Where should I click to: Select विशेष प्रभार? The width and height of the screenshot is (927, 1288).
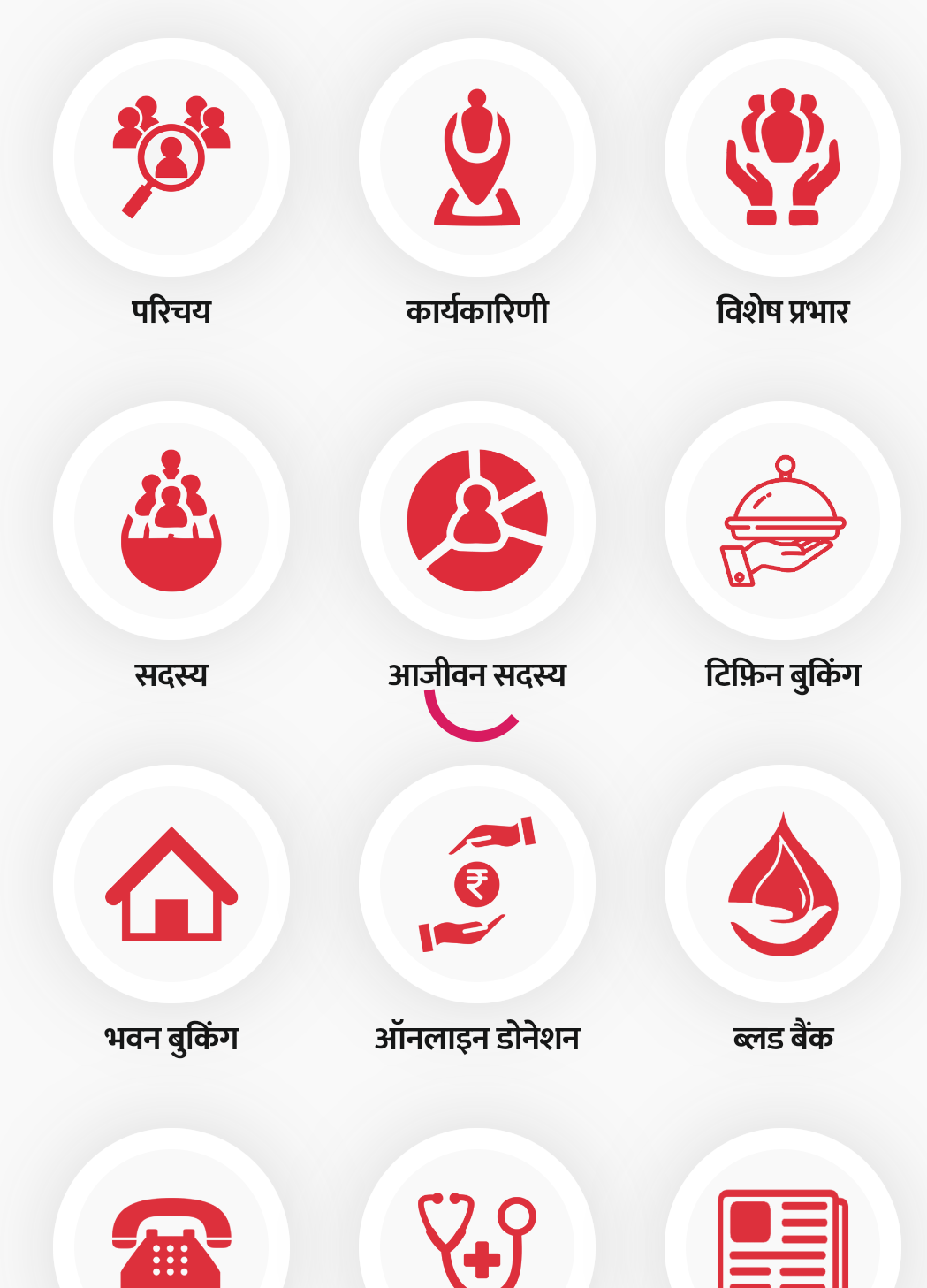[783, 157]
